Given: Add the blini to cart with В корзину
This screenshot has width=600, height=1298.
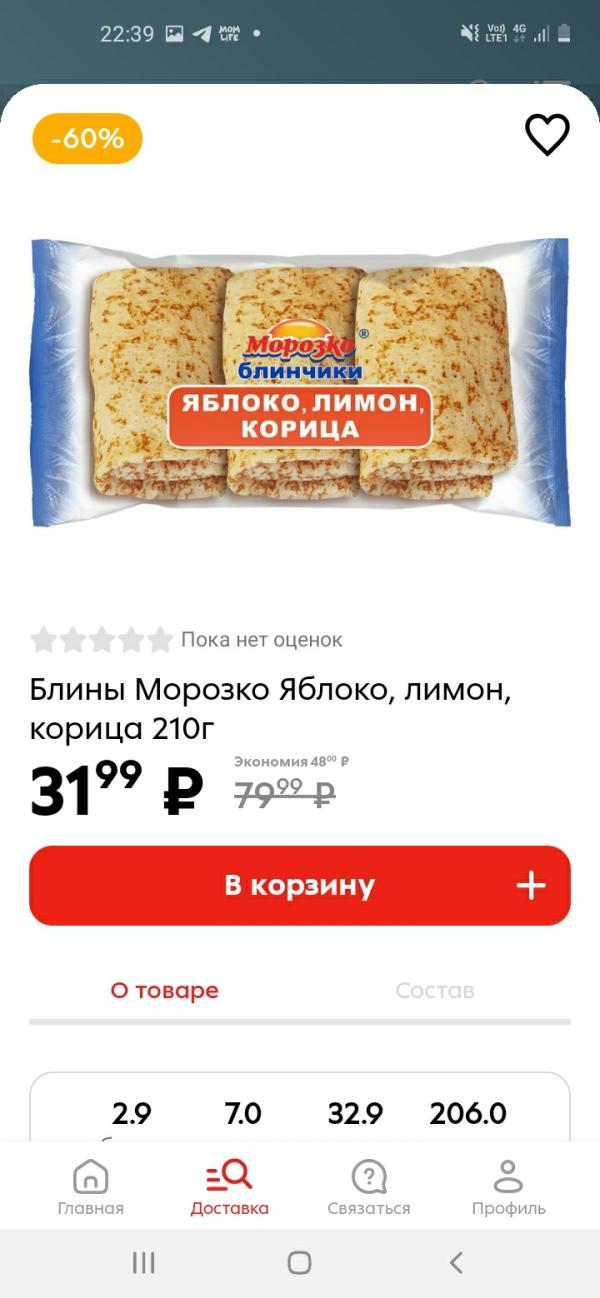Looking at the screenshot, I should (x=300, y=885).
